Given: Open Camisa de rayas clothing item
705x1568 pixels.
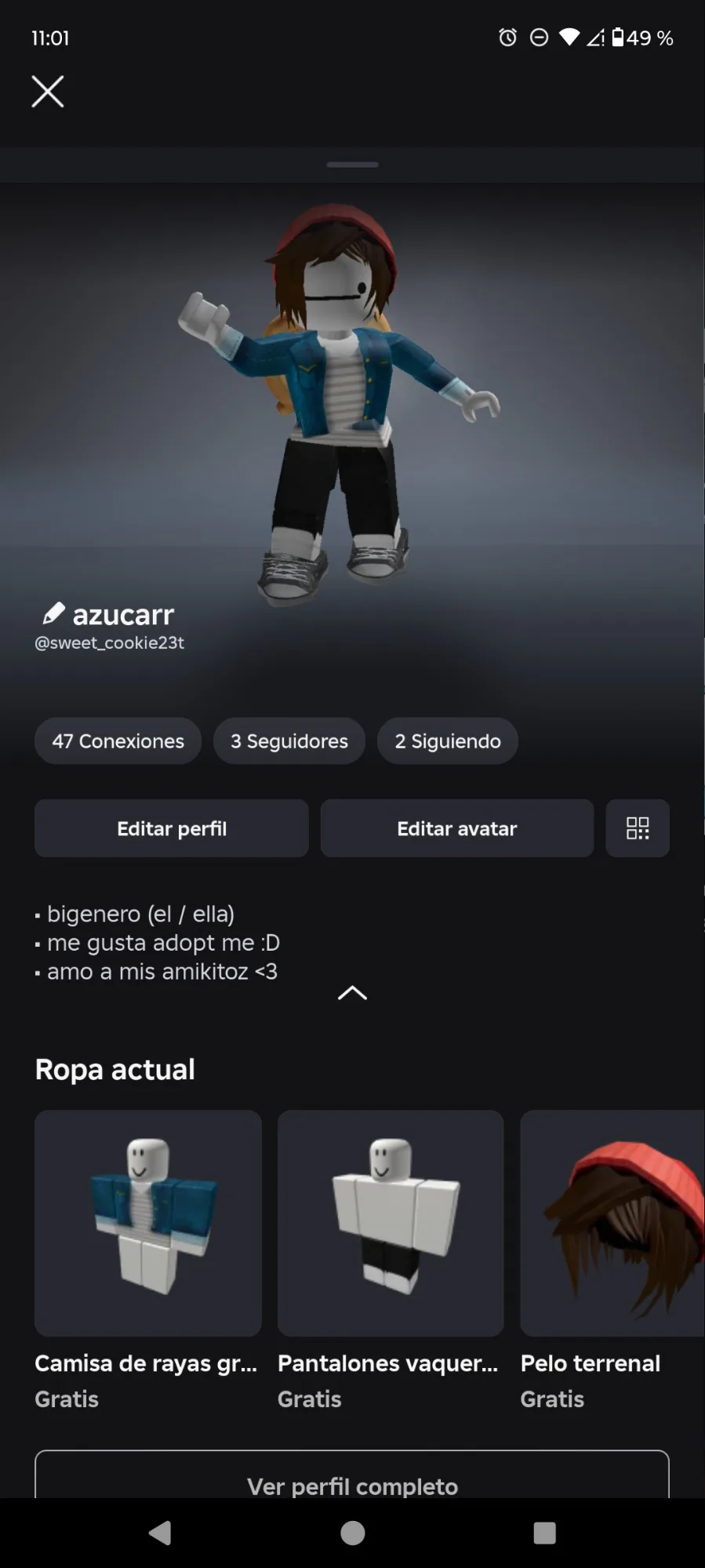Looking at the screenshot, I should click(147, 1223).
